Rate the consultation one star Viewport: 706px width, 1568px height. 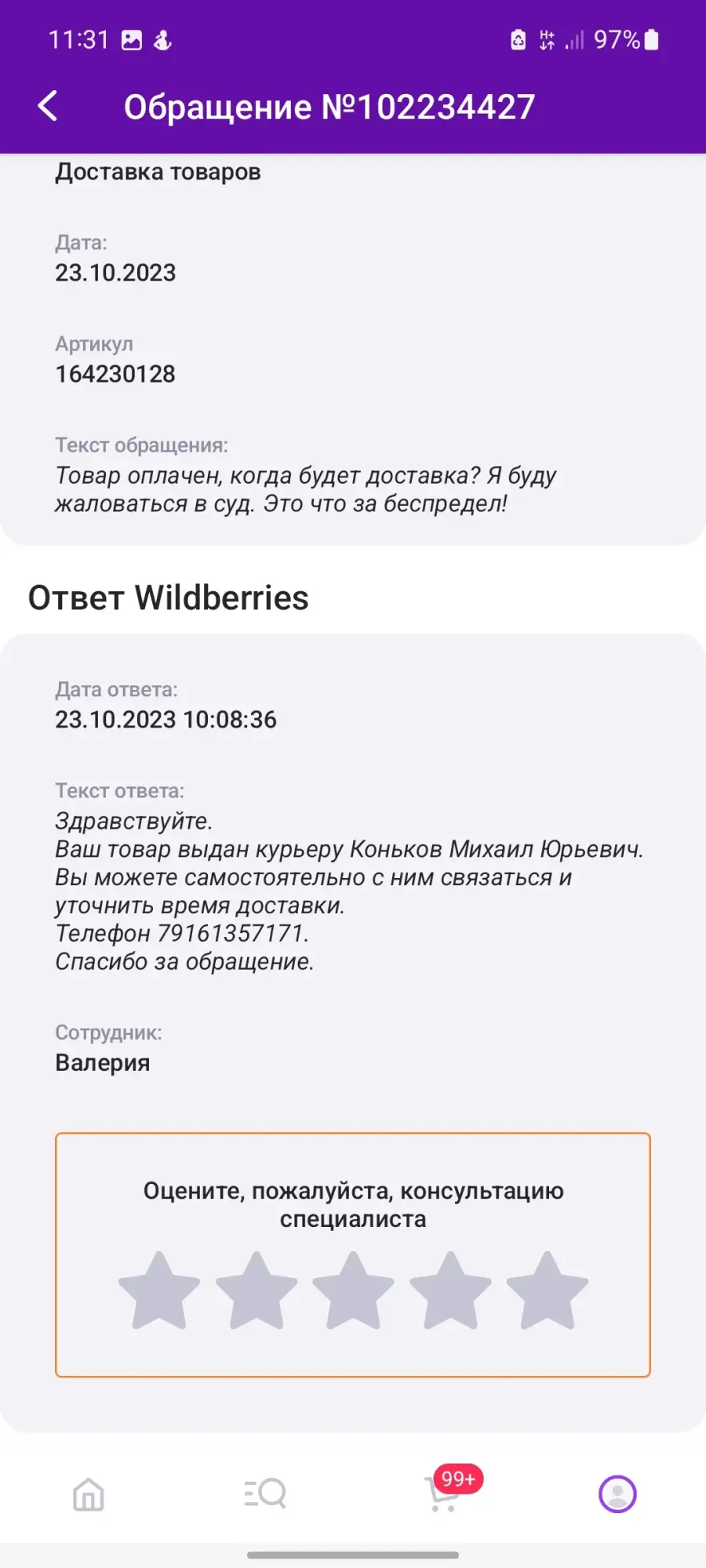(x=159, y=1290)
